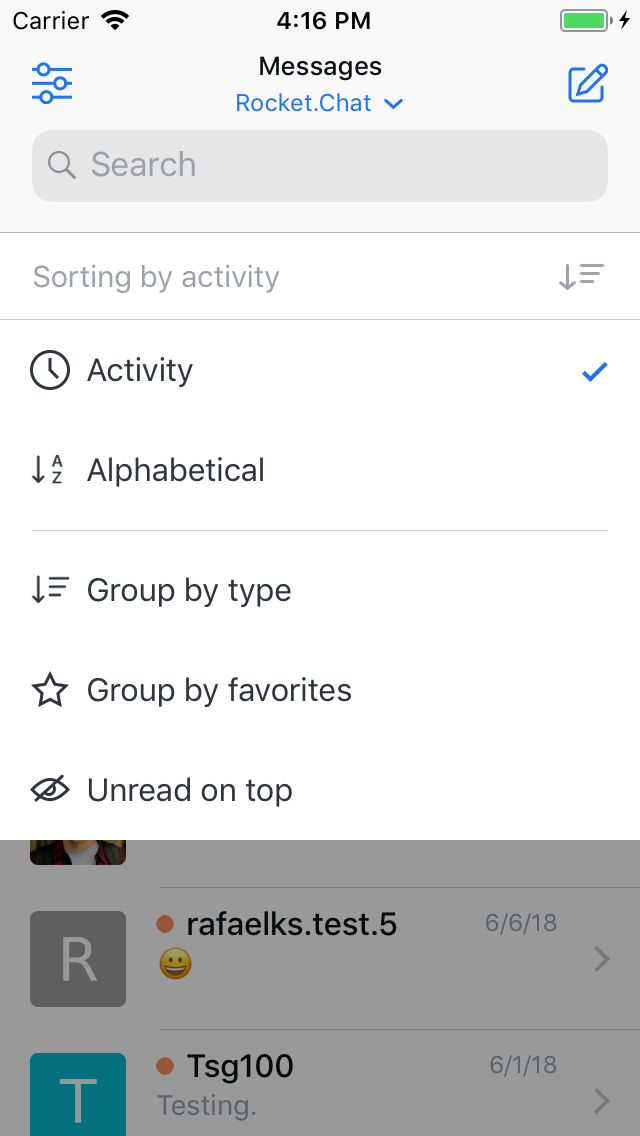Compose a new message
Image resolution: width=640 pixels, height=1136 pixels.
coord(588,84)
